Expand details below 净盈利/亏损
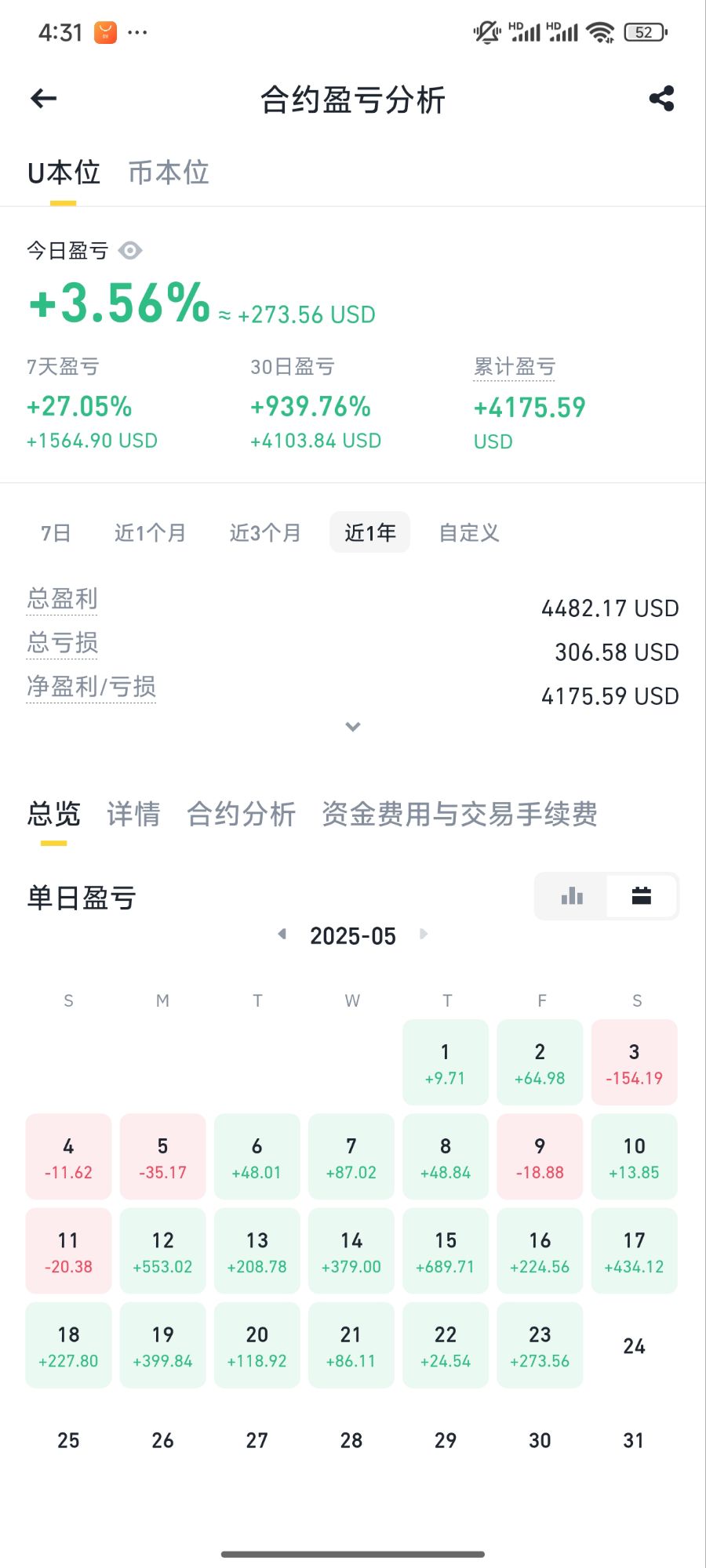 (353, 727)
